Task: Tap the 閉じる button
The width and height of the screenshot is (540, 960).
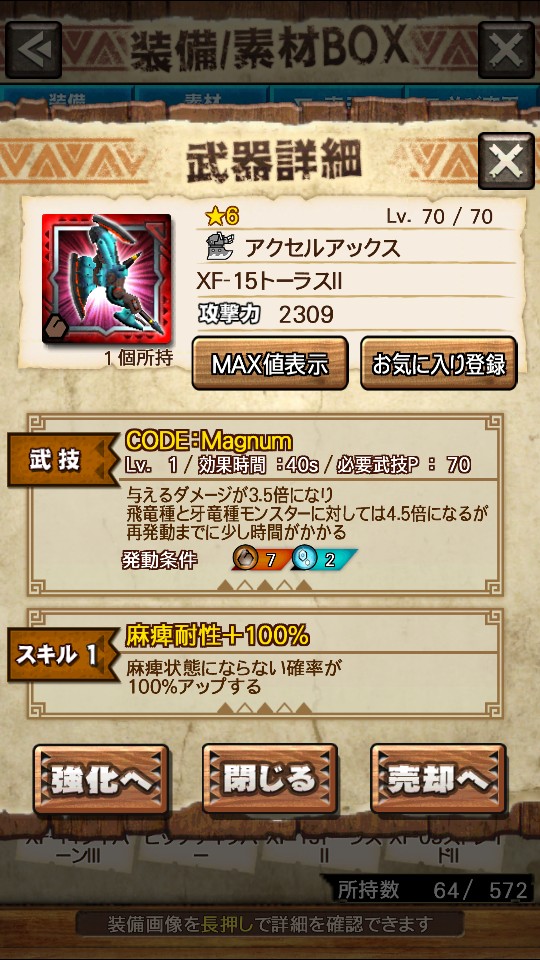Action: (x=269, y=779)
